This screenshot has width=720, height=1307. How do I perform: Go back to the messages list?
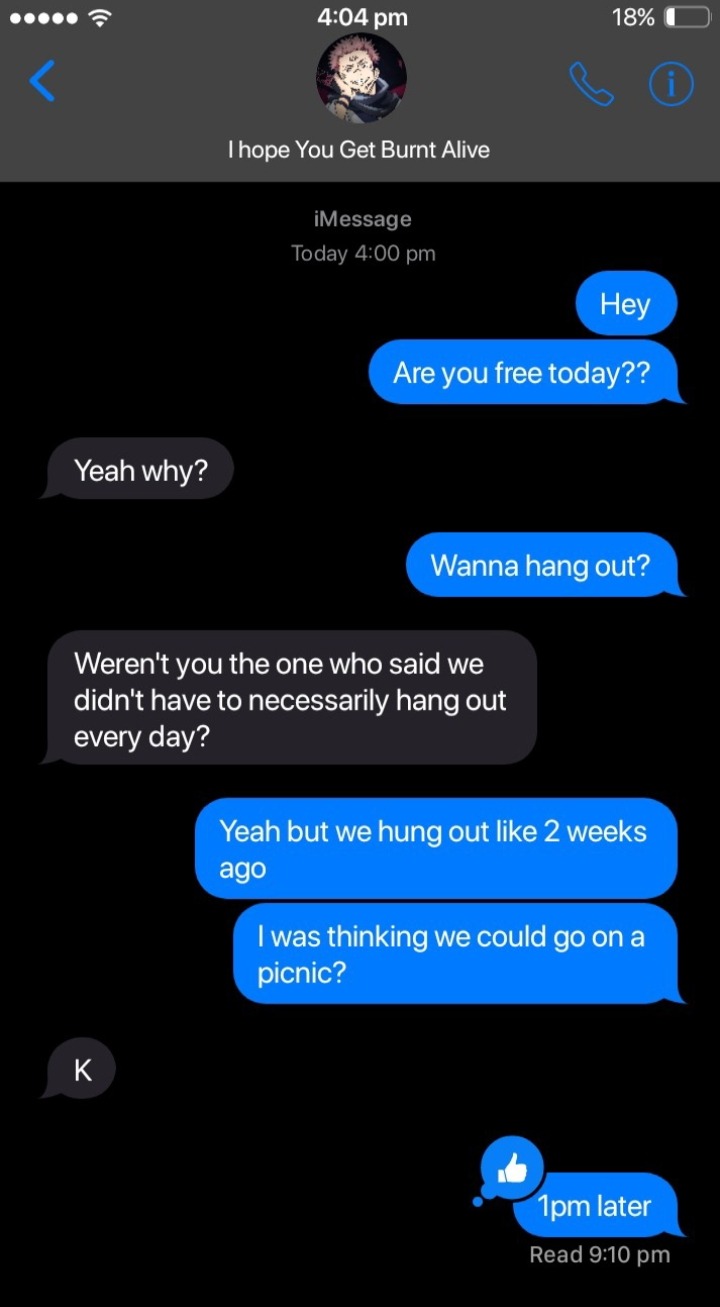tap(42, 81)
